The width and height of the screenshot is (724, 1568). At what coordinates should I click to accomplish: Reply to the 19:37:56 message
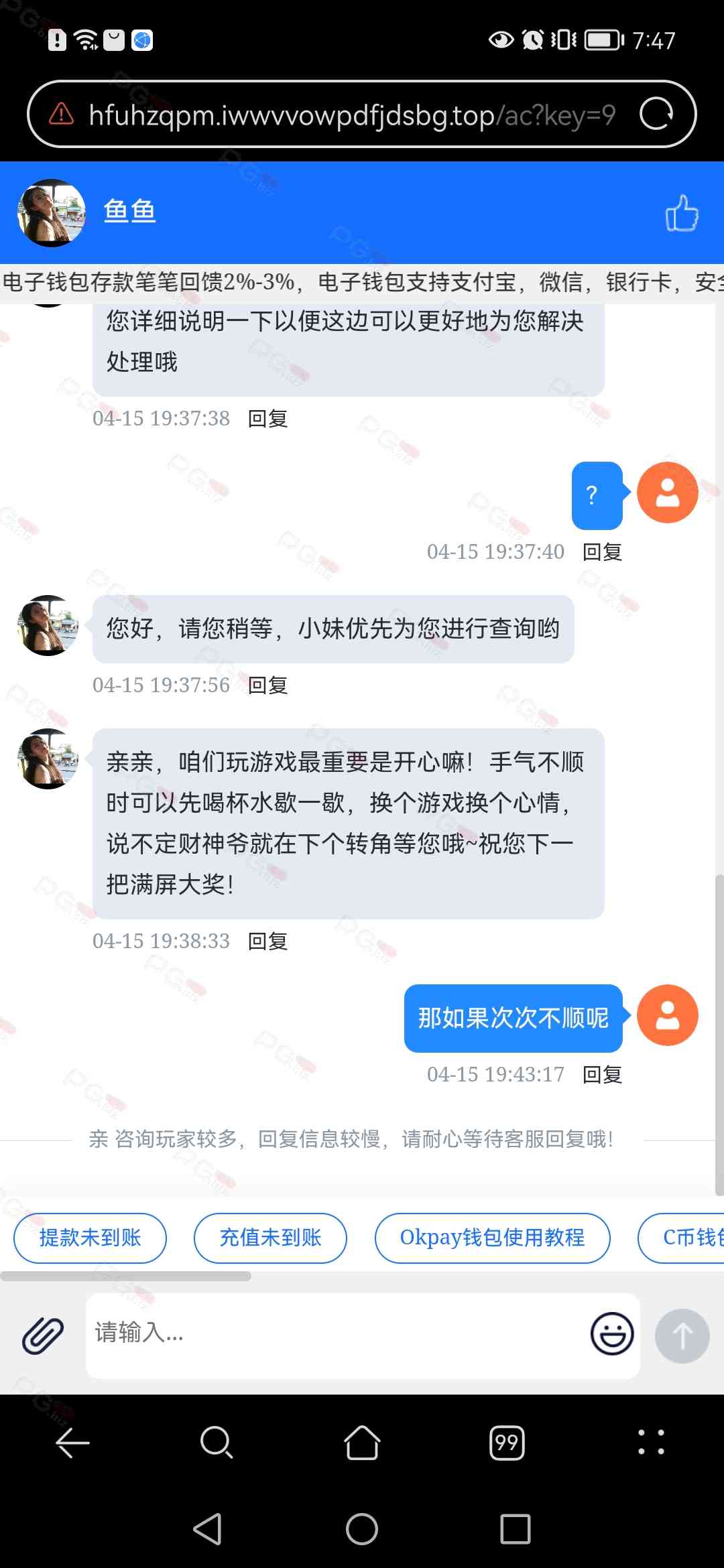coord(267,685)
